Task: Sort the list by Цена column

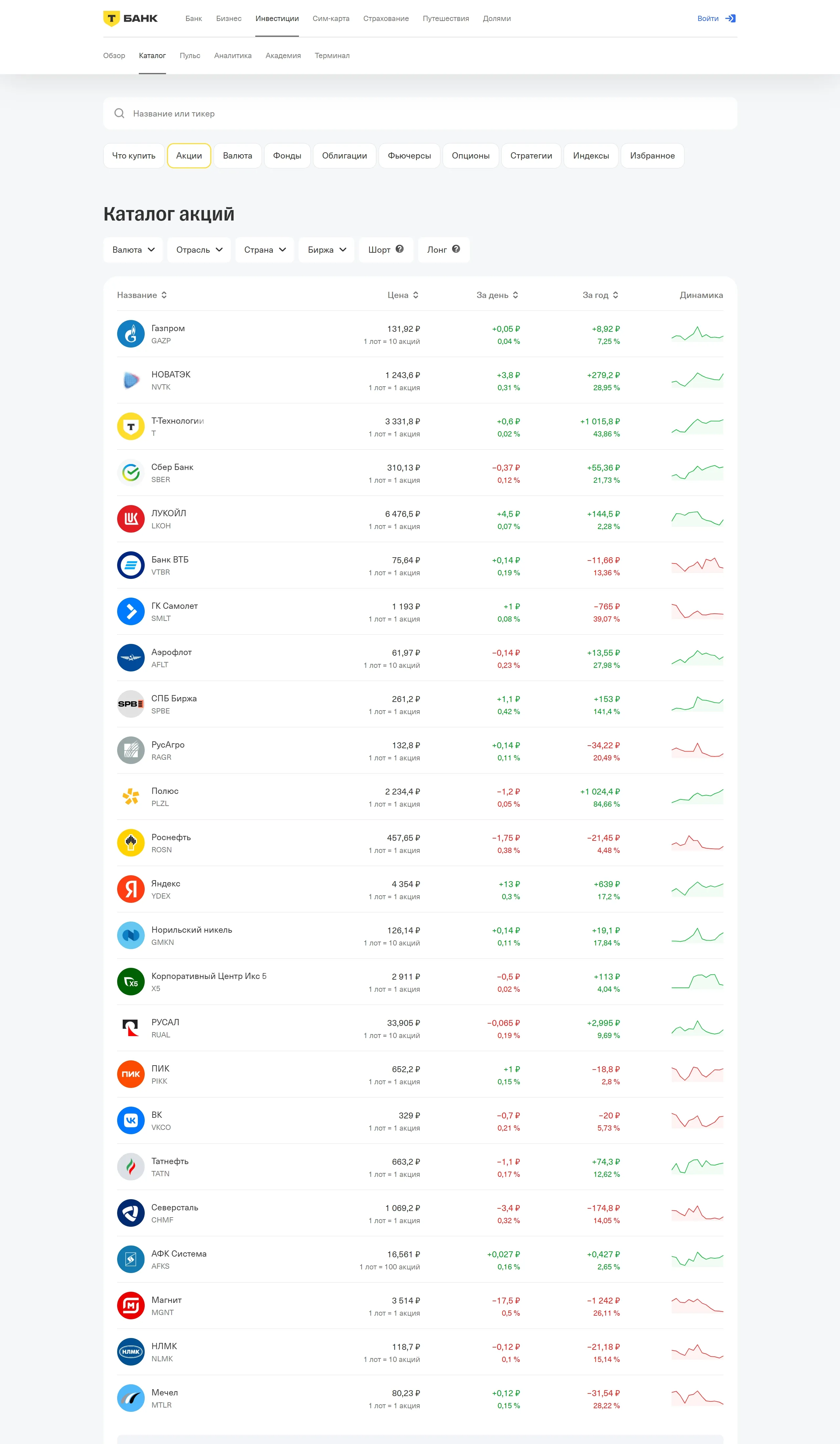Action: [x=402, y=295]
